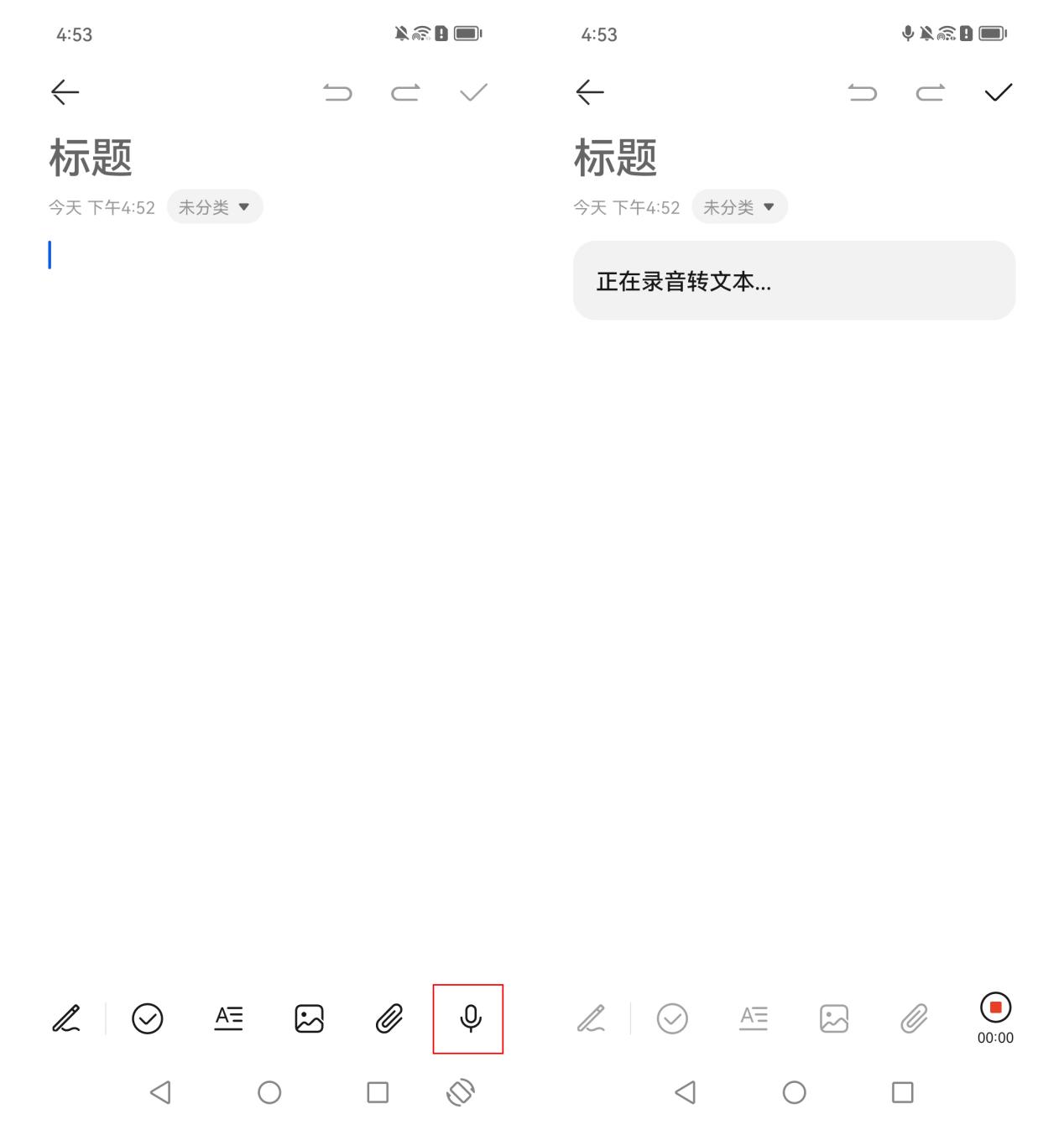The height and width of the screenshot is (1135, 1064).
Task: Tap the Home circle navigation button
Action: point(269,1093)
